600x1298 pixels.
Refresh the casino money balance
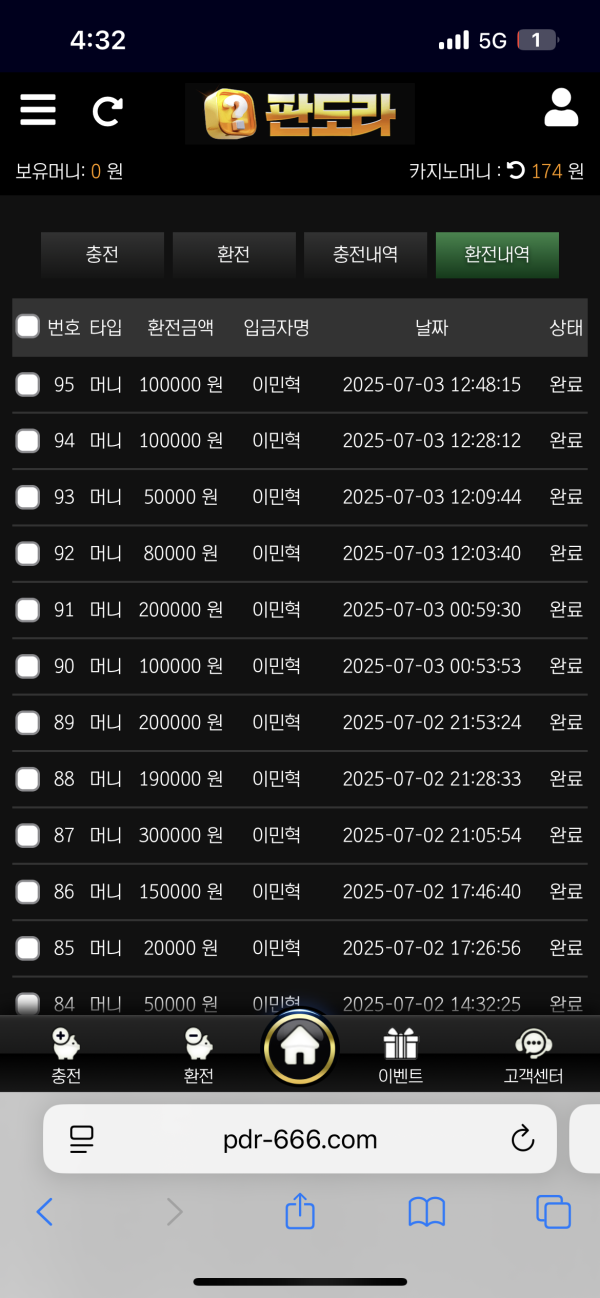(x=516, y=170)
